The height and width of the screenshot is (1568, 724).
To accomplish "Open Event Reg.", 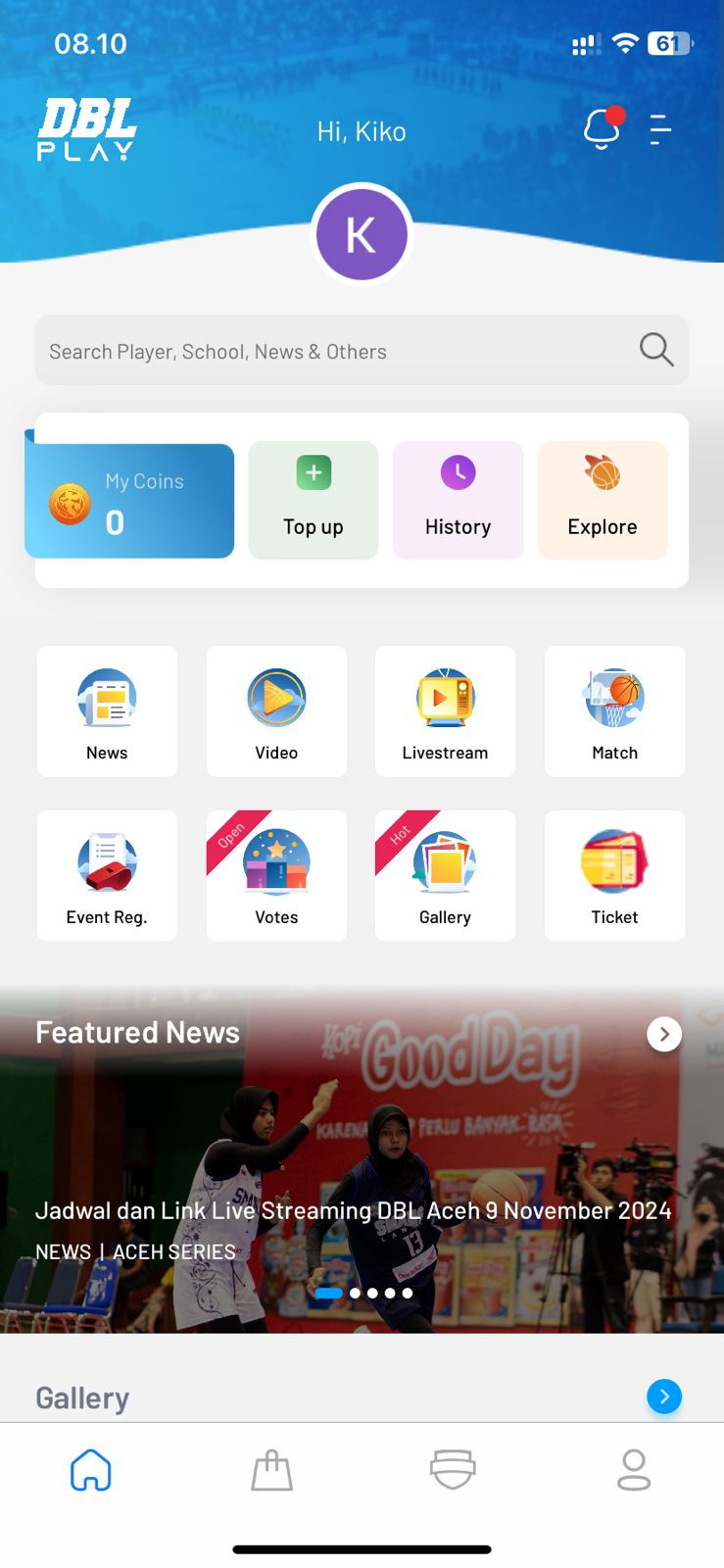I will pos(107,876).
